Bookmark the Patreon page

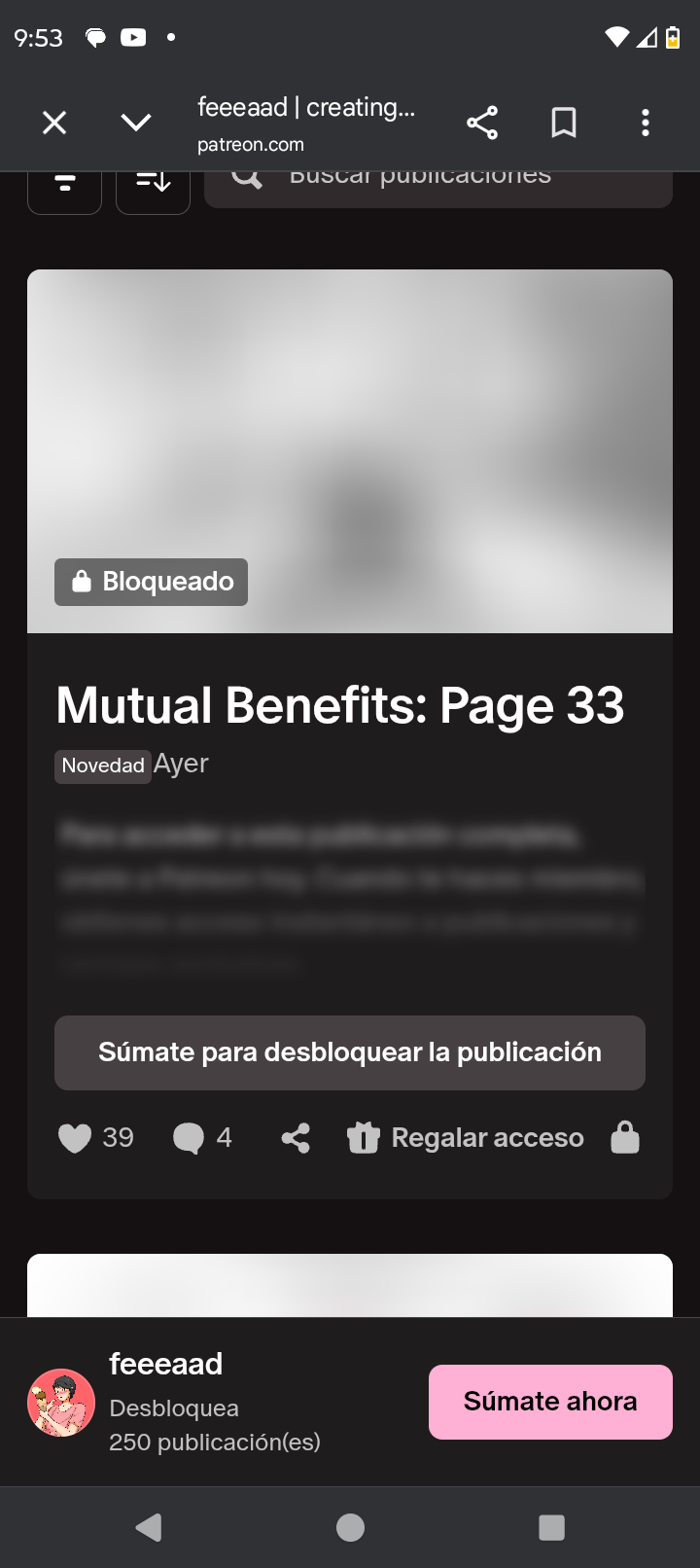click(564, 123)
